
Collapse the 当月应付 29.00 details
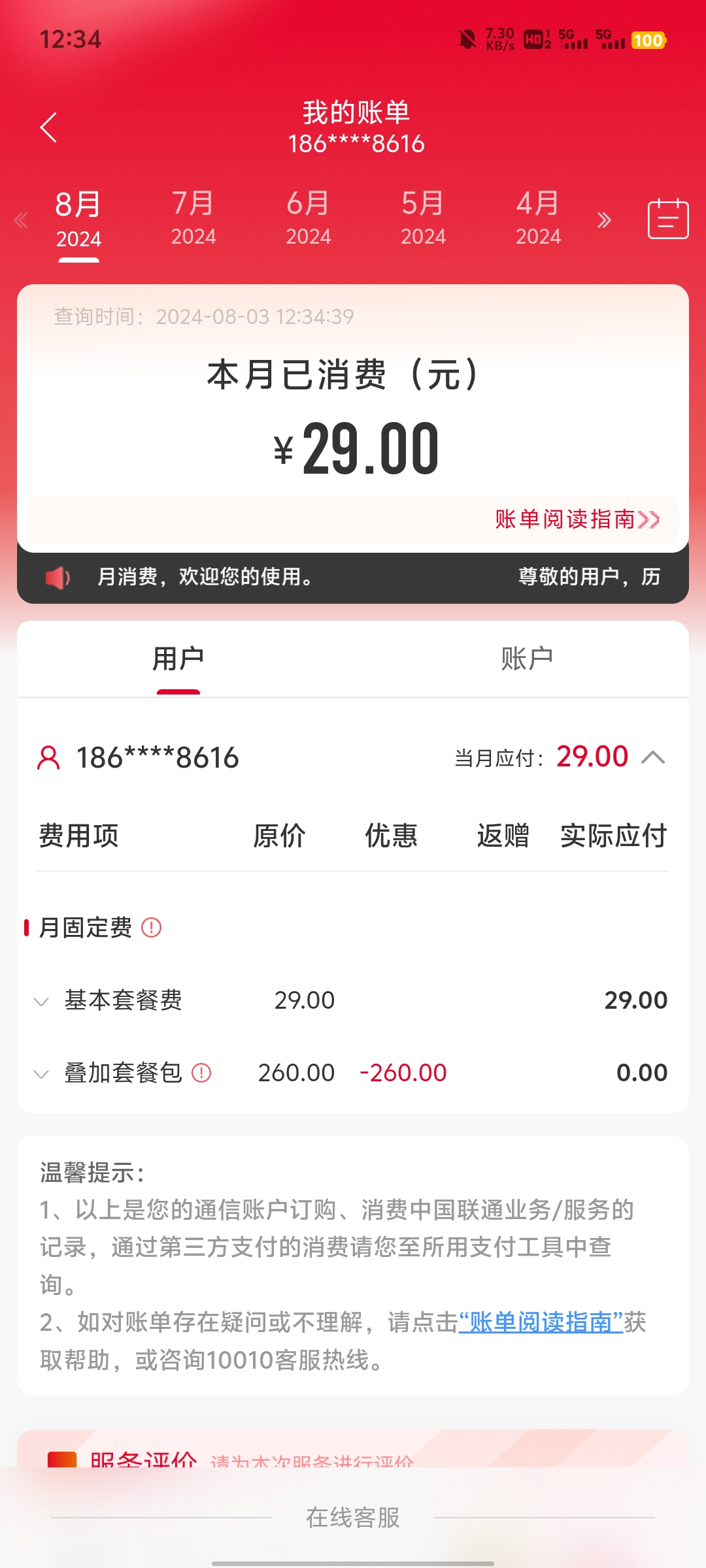pyautogui.click(x=653, y=758)
